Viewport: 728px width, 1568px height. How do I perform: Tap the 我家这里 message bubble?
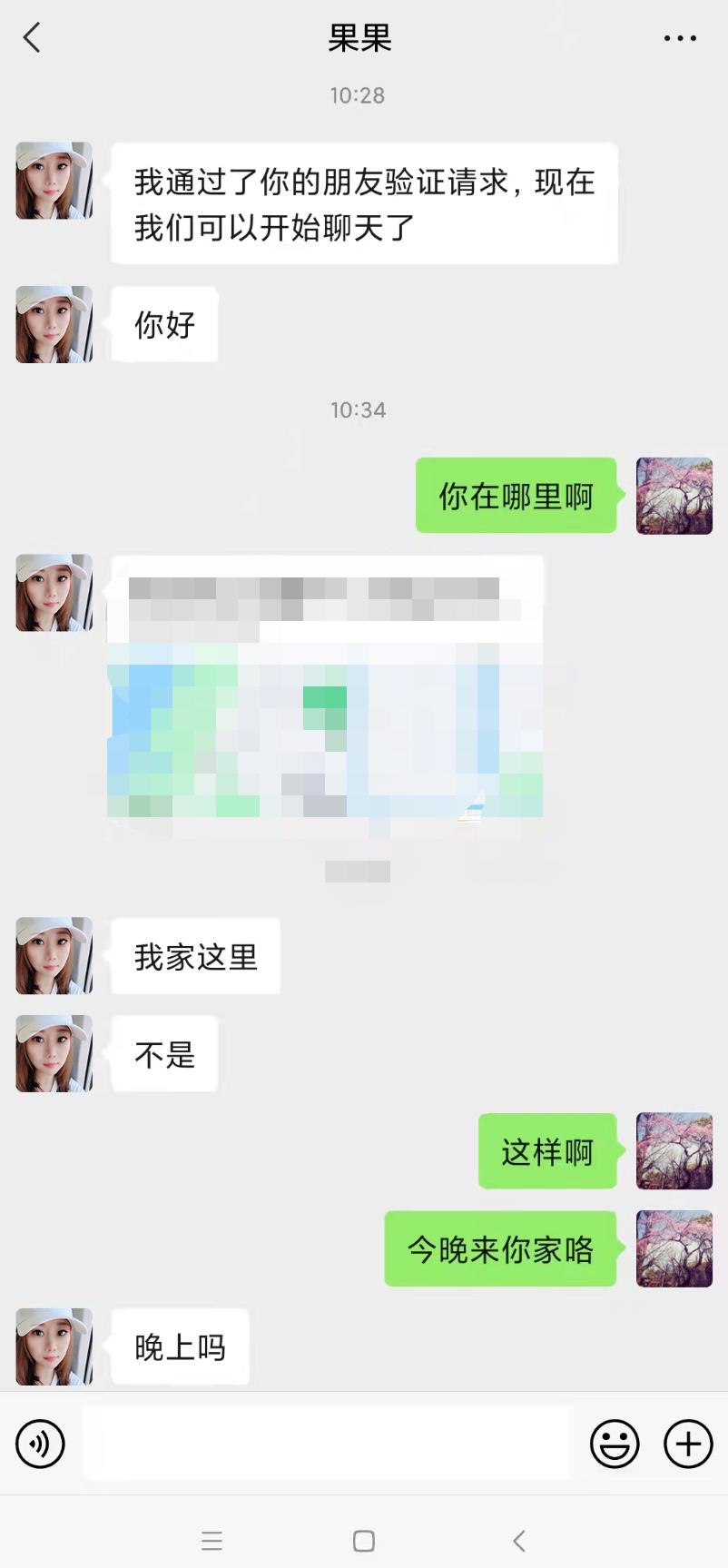(x=194, y=955)
